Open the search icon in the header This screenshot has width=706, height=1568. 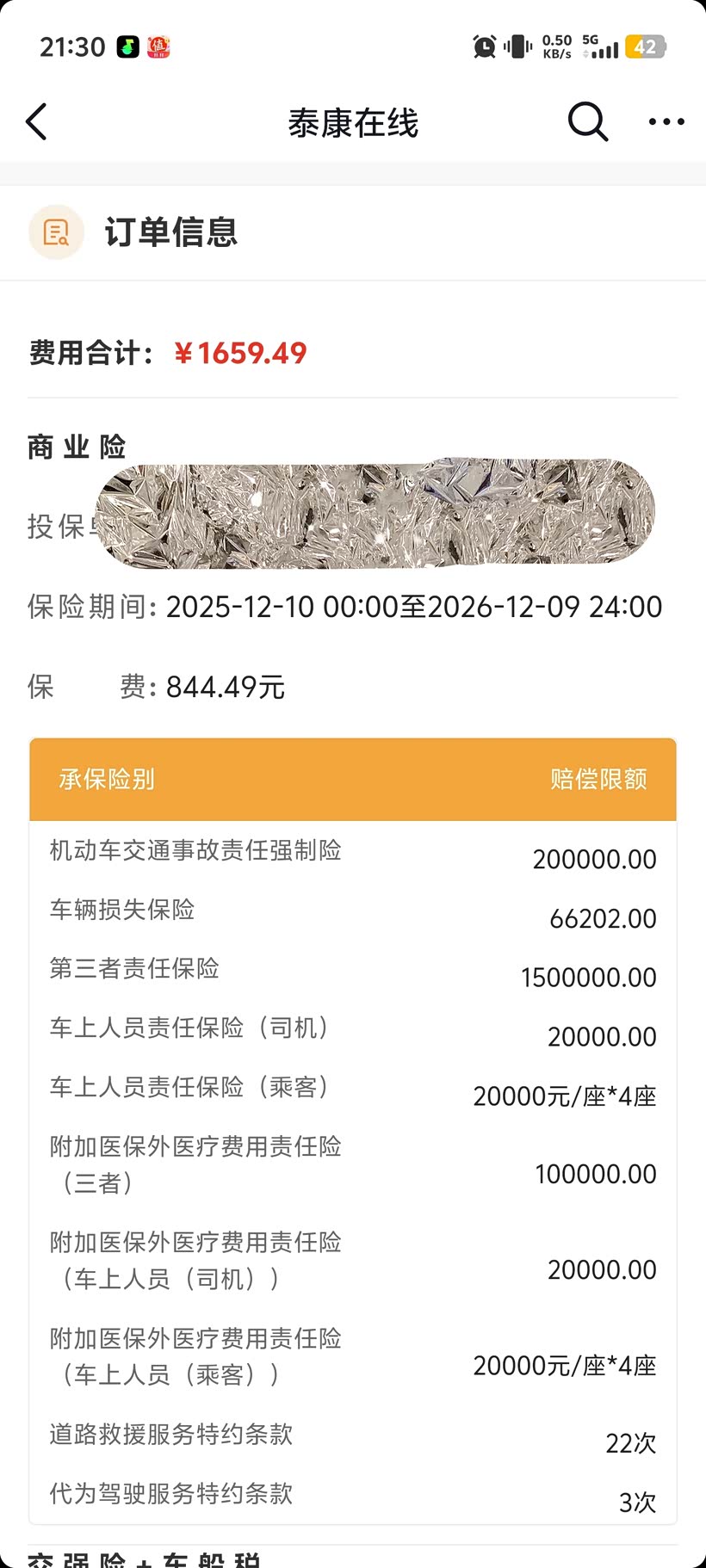588,122
